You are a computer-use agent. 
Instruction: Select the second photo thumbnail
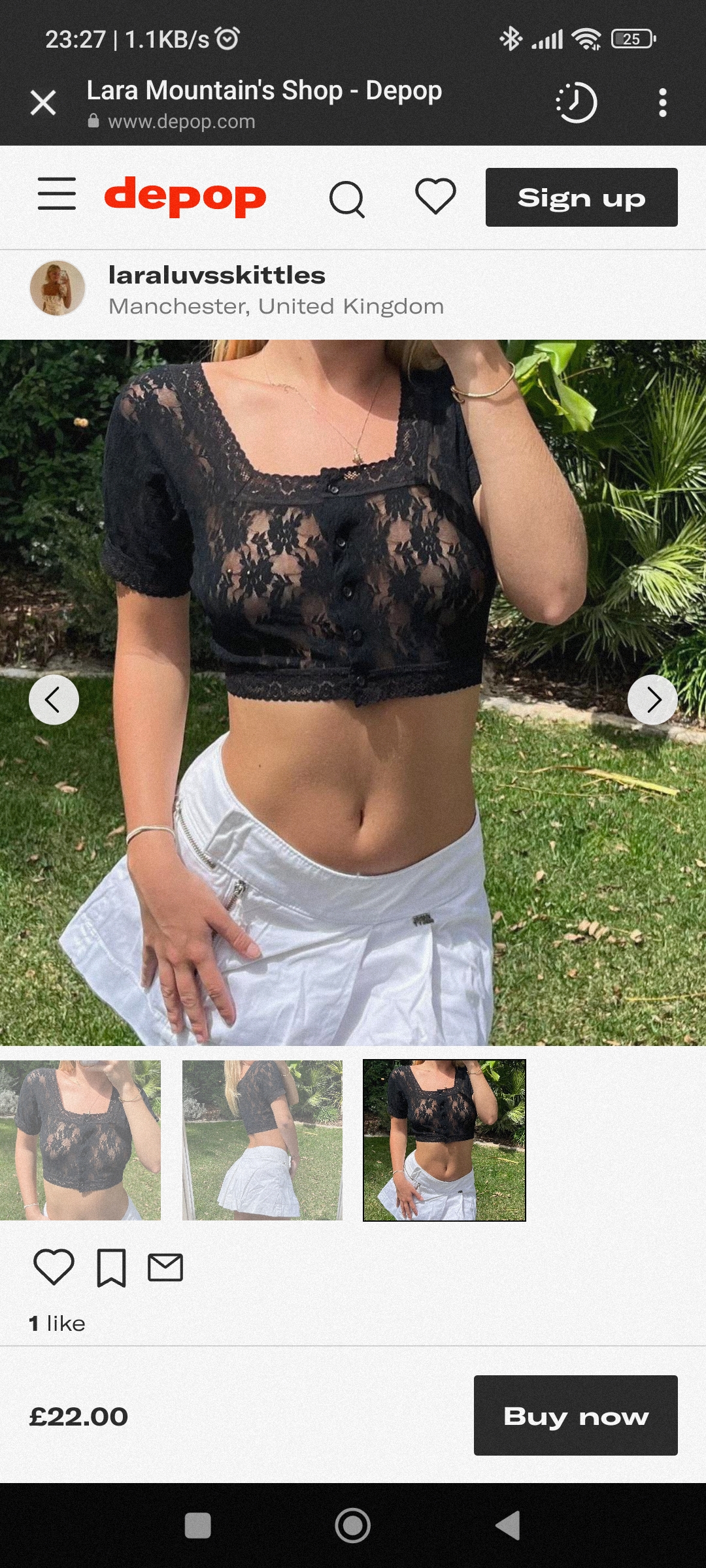point(262,1140)
